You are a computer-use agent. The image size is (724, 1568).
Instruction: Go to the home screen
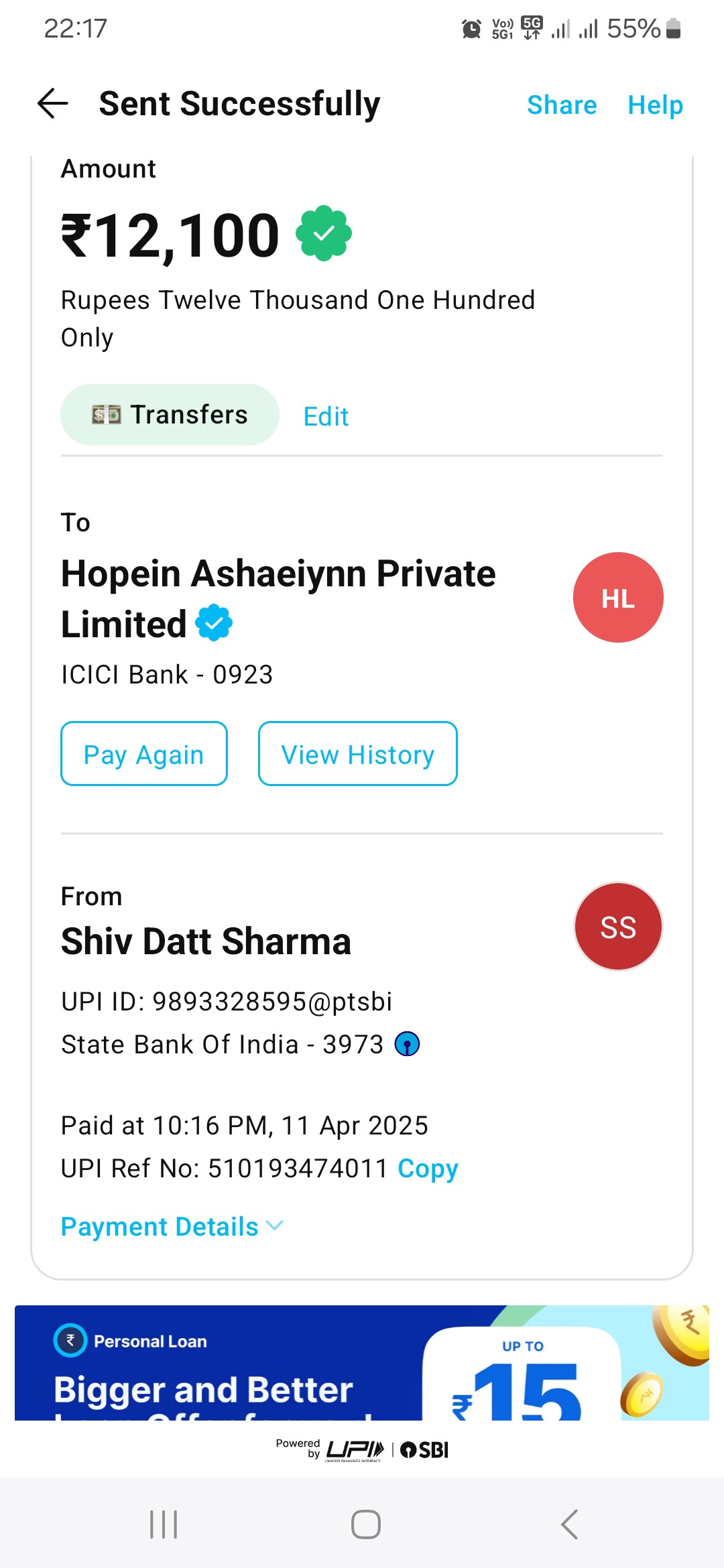pyautogui.click(x=366, y=1524)
